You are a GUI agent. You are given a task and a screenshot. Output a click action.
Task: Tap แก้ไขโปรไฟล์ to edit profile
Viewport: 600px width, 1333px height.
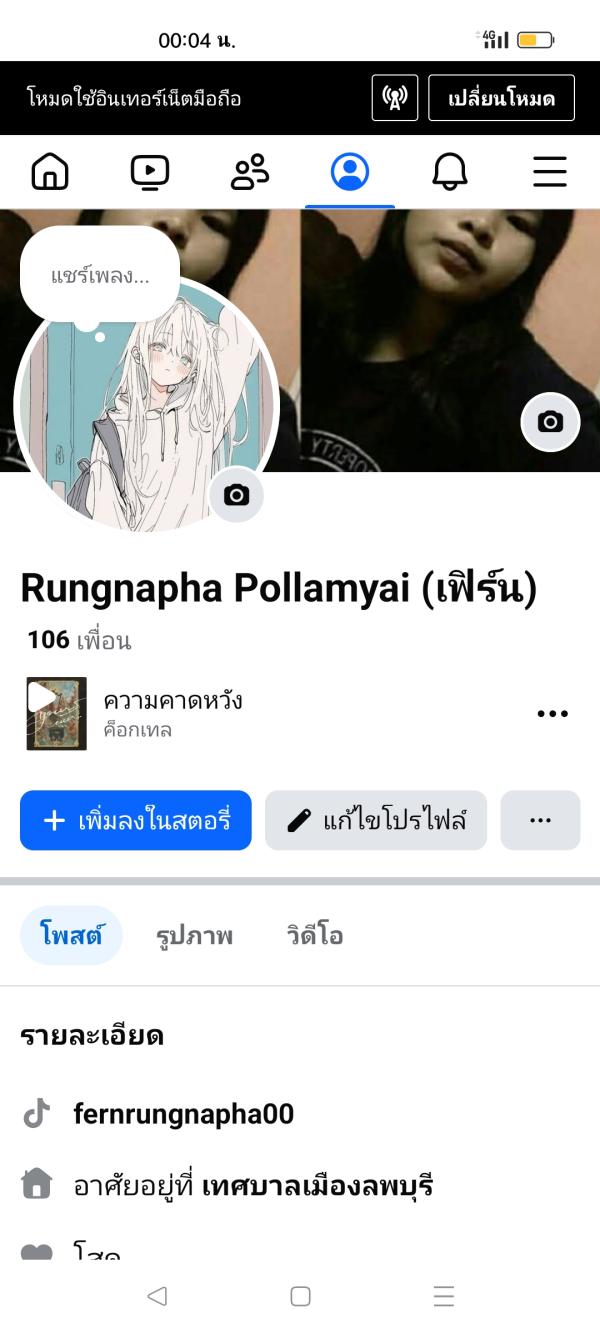point(376,821)
